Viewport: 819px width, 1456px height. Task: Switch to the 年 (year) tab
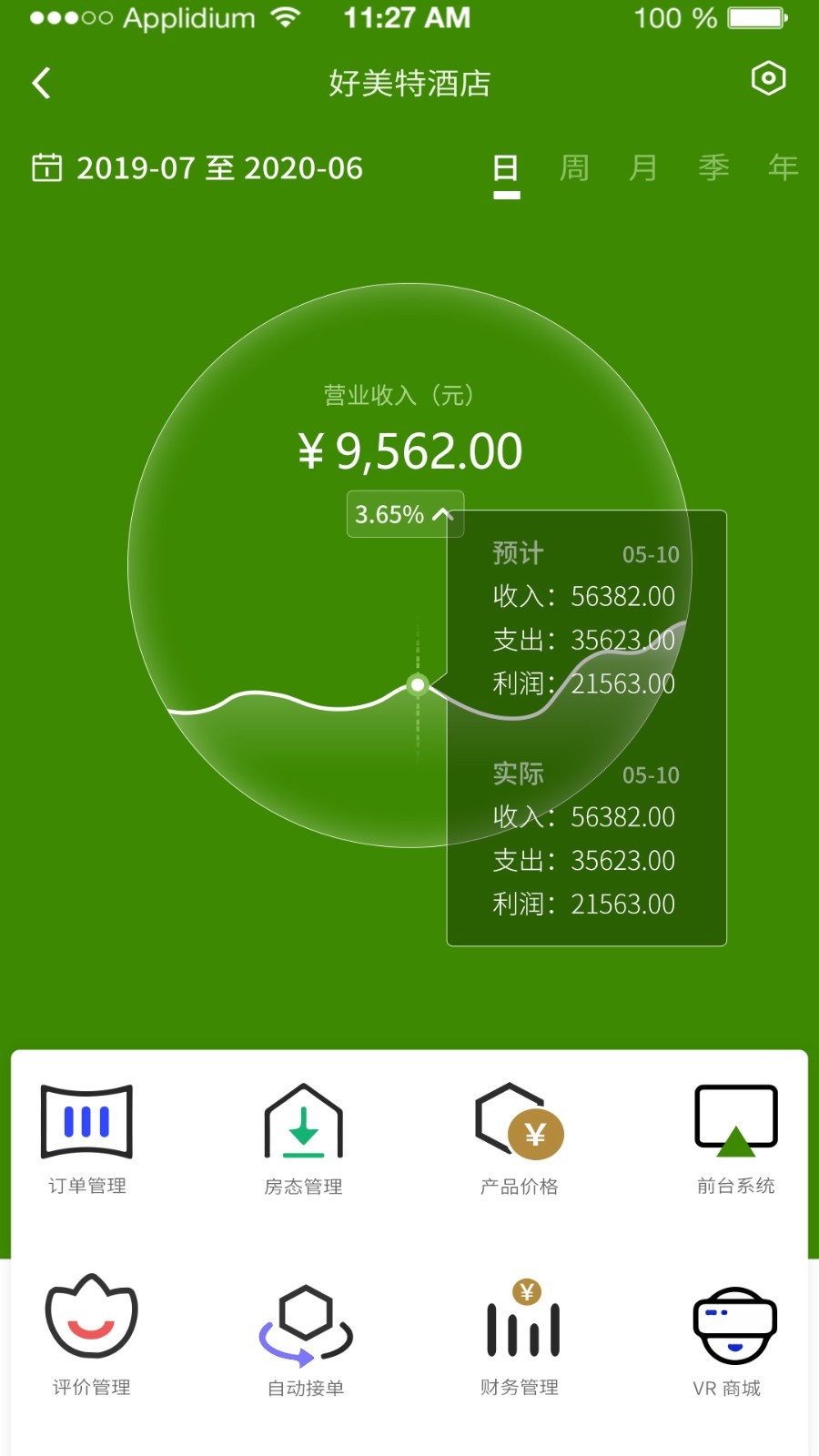pos(783,168)
